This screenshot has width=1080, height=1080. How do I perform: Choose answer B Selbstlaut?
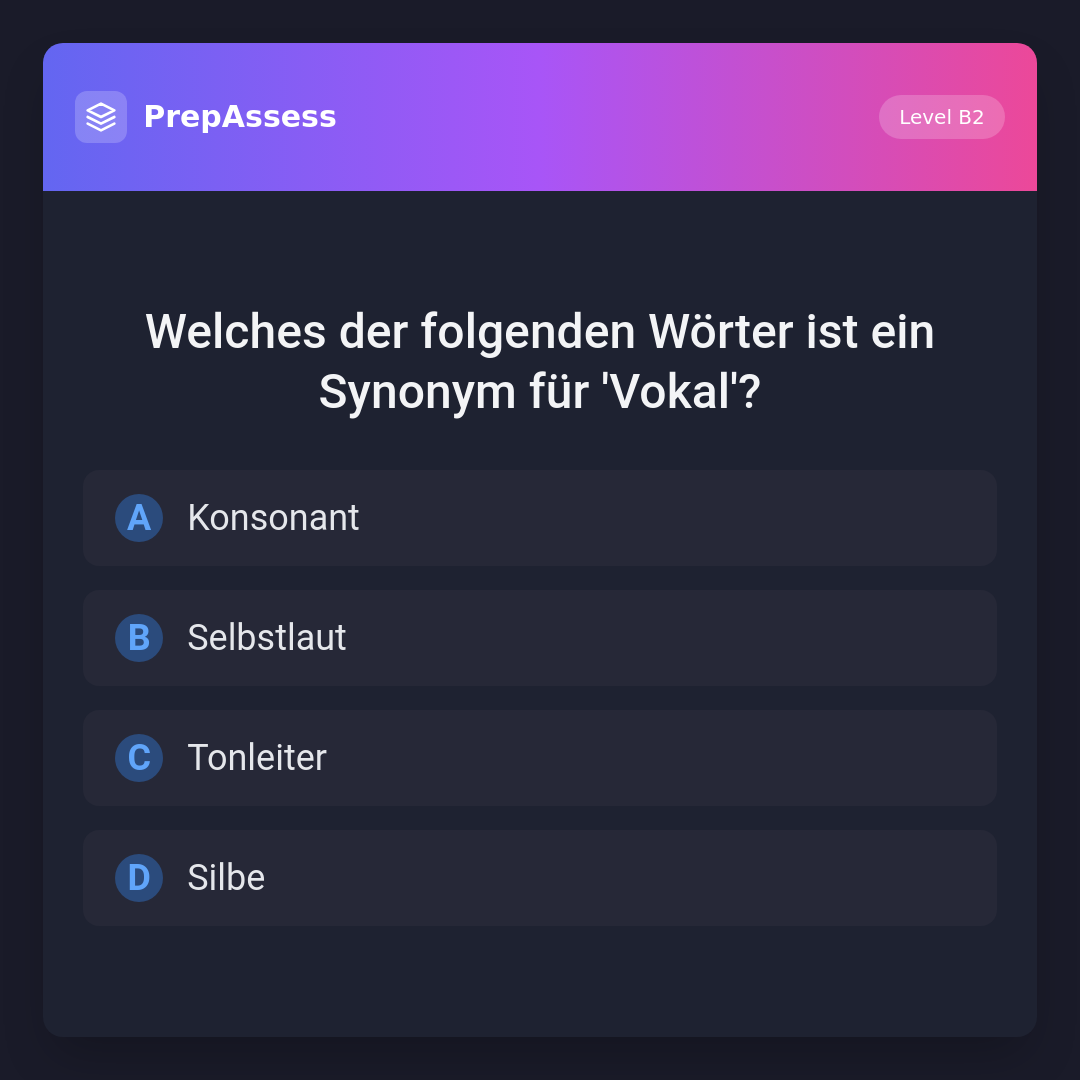point(540,638)
